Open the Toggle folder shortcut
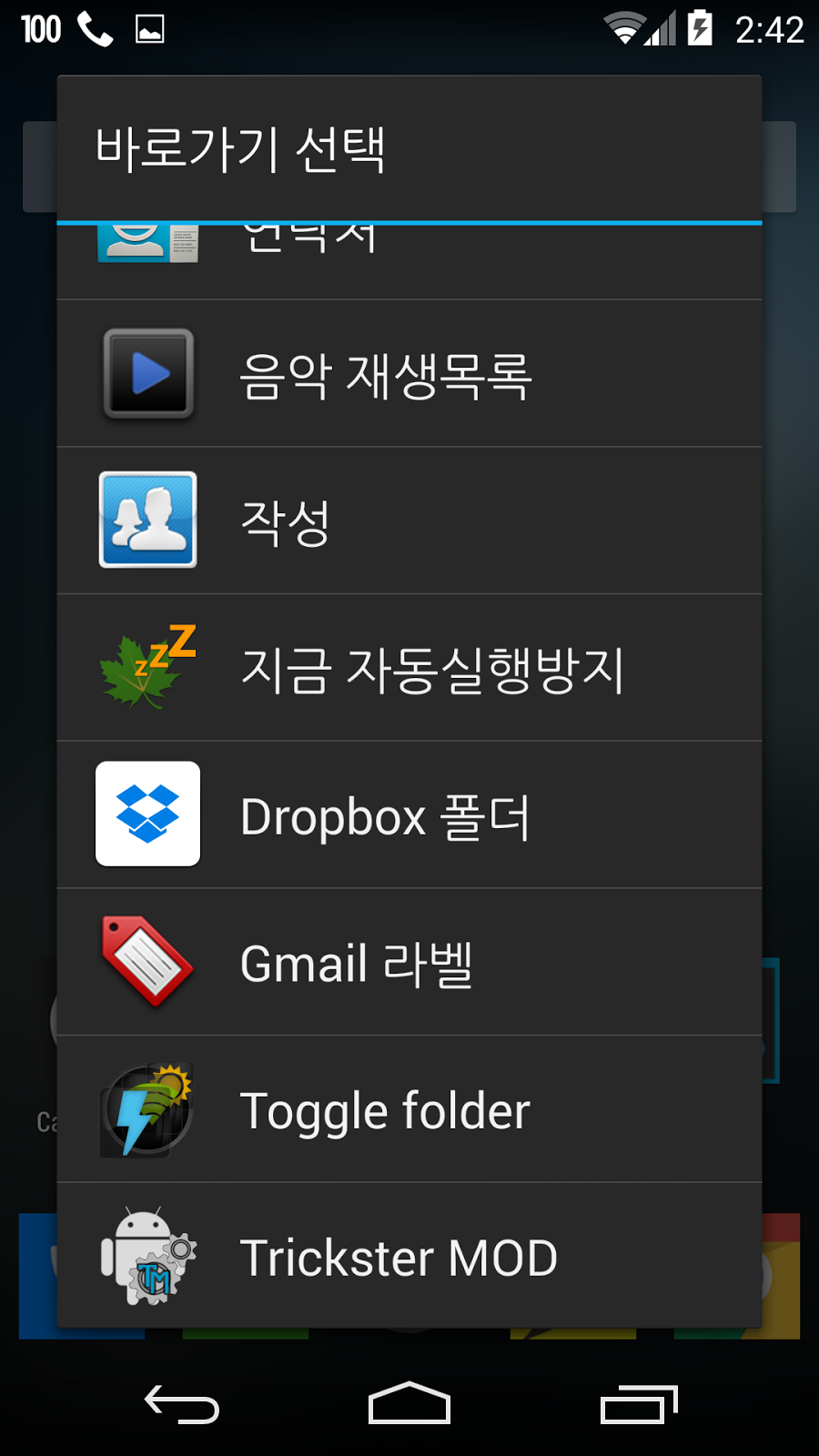The width and height of the screenshot is (819, 1456). point(409,1110)
